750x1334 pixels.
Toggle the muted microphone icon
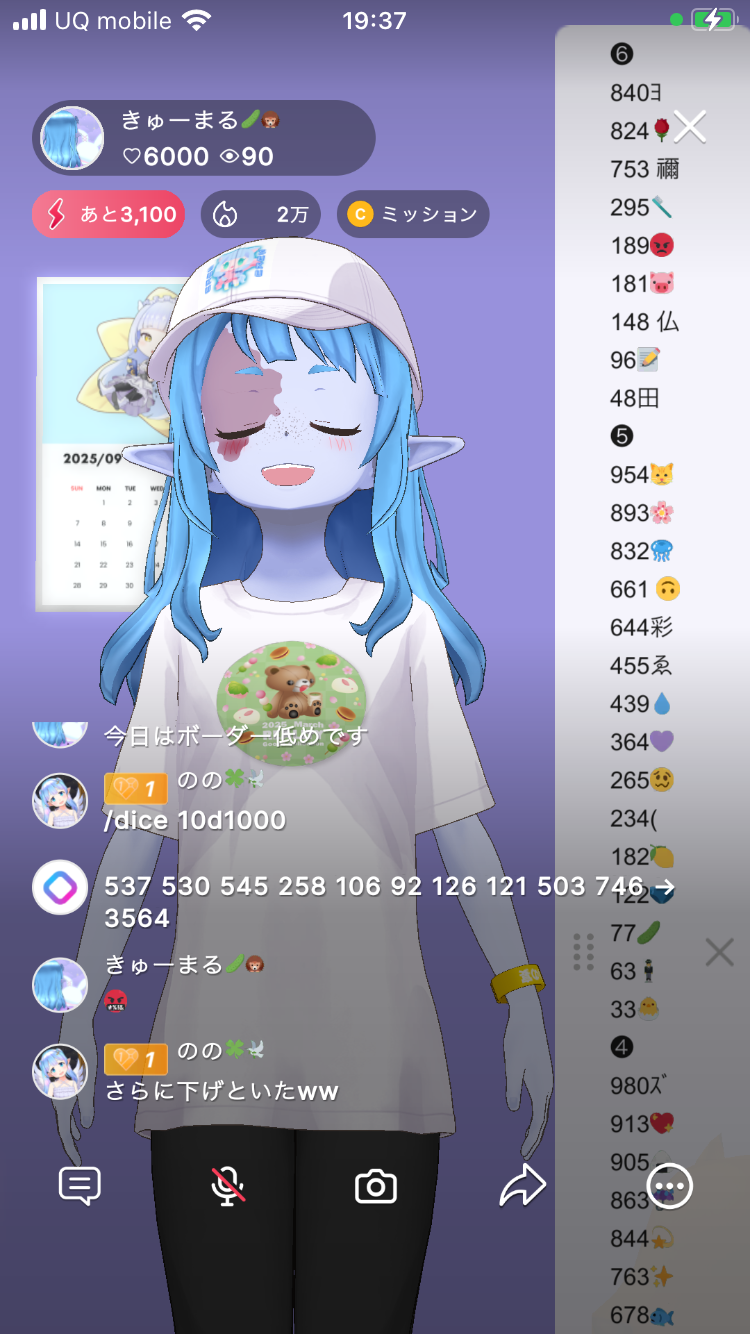pyautogui.click(x=228, y=1186)
